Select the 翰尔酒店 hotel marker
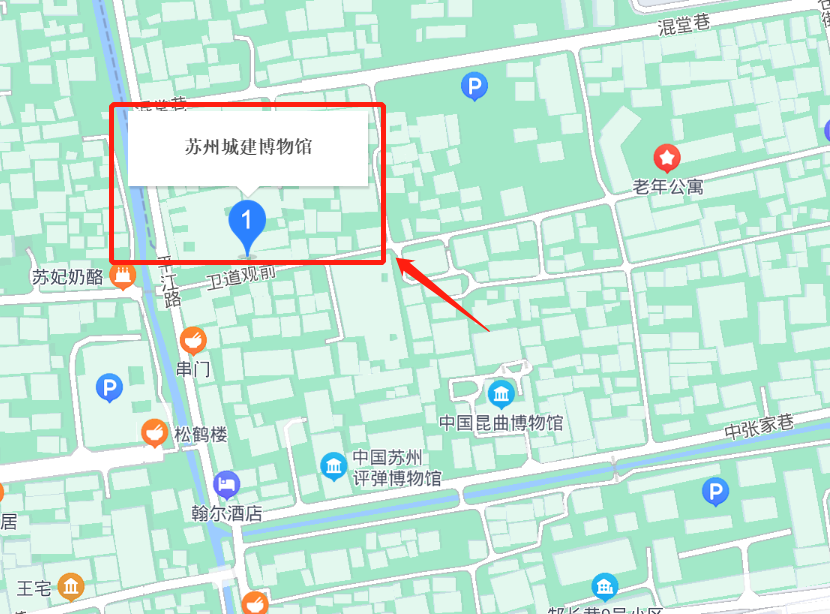 [227, 486]
